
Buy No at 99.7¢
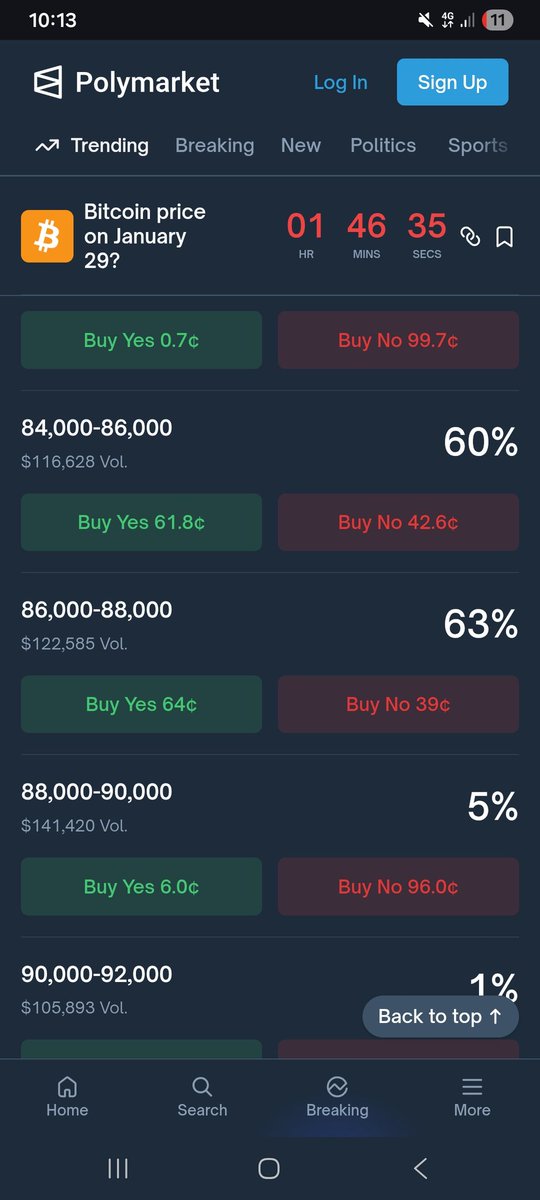pyautogui.click(x=398, y=340)
